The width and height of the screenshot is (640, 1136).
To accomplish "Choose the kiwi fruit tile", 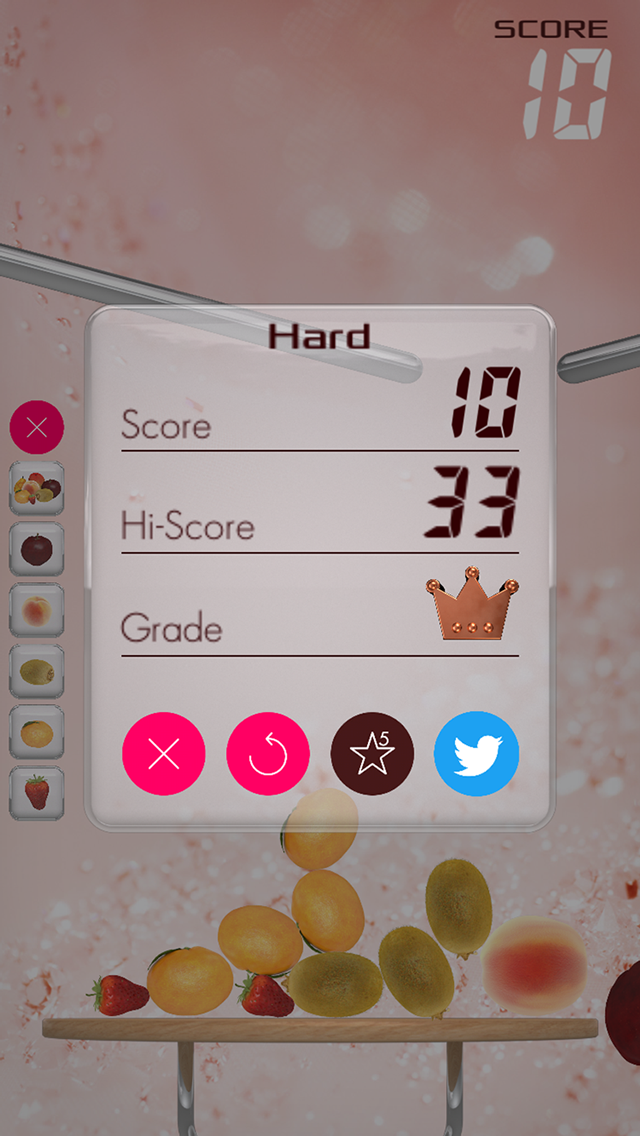I will [37, 671].
